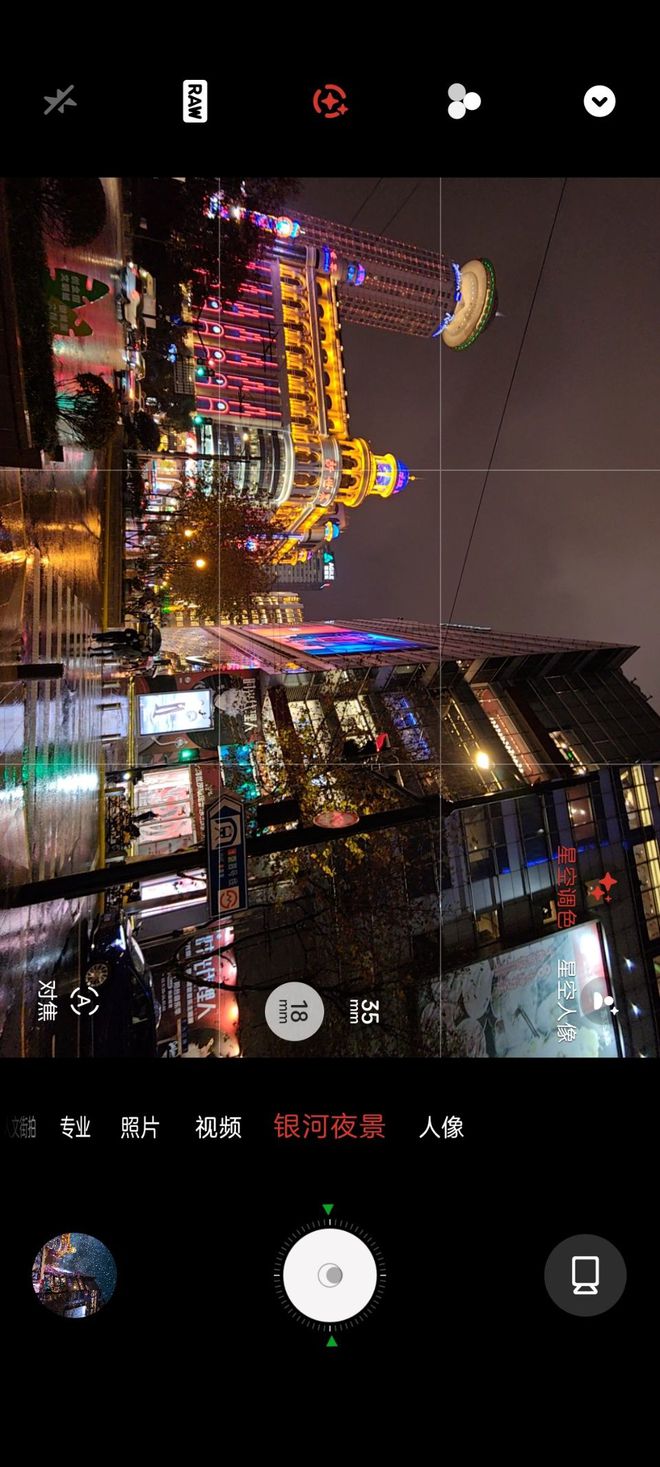This screenshot has width=660, height=1467.
Task: Flip to the other camera
Action: [x=585, y=1275]
